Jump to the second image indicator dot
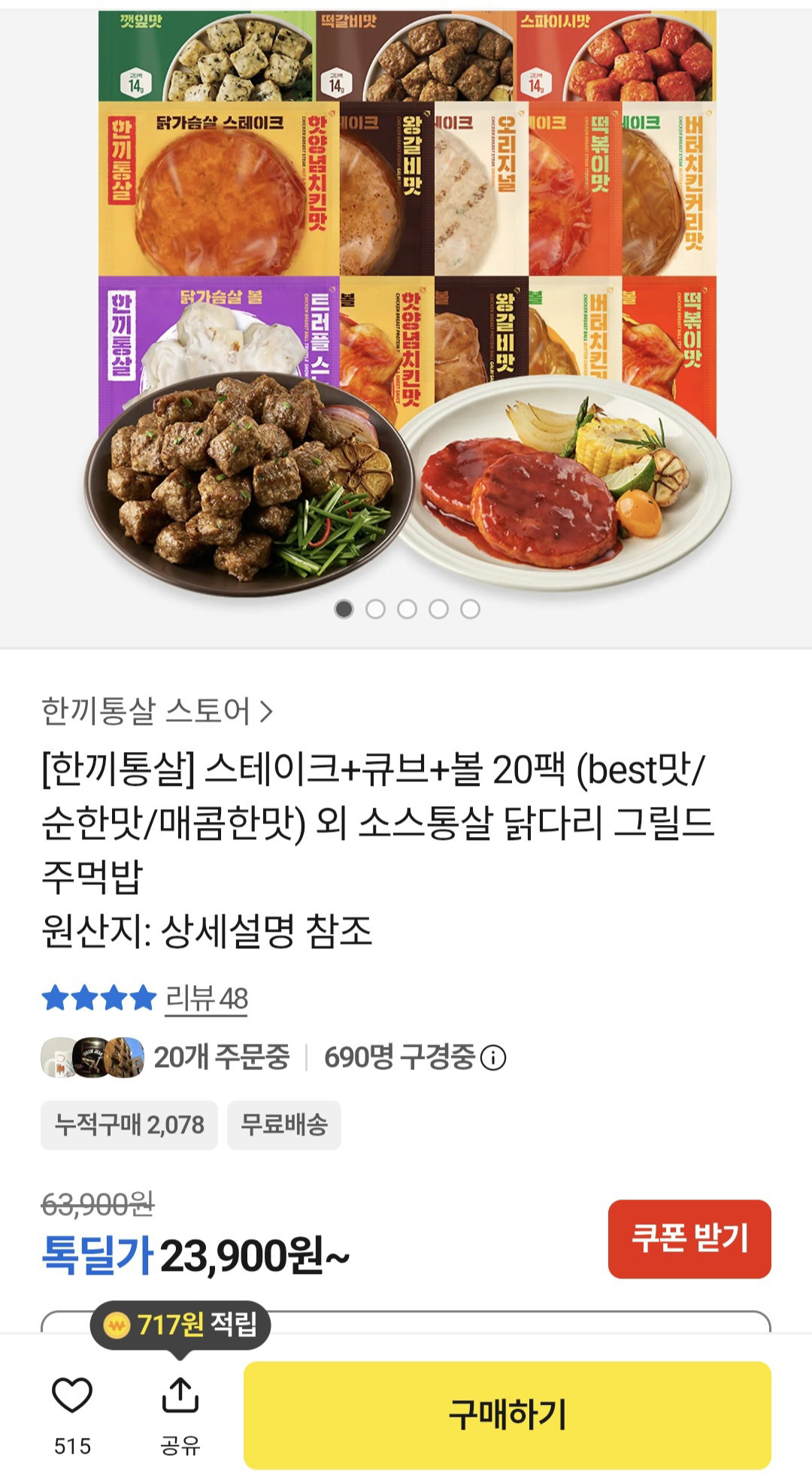 (375, 609)
